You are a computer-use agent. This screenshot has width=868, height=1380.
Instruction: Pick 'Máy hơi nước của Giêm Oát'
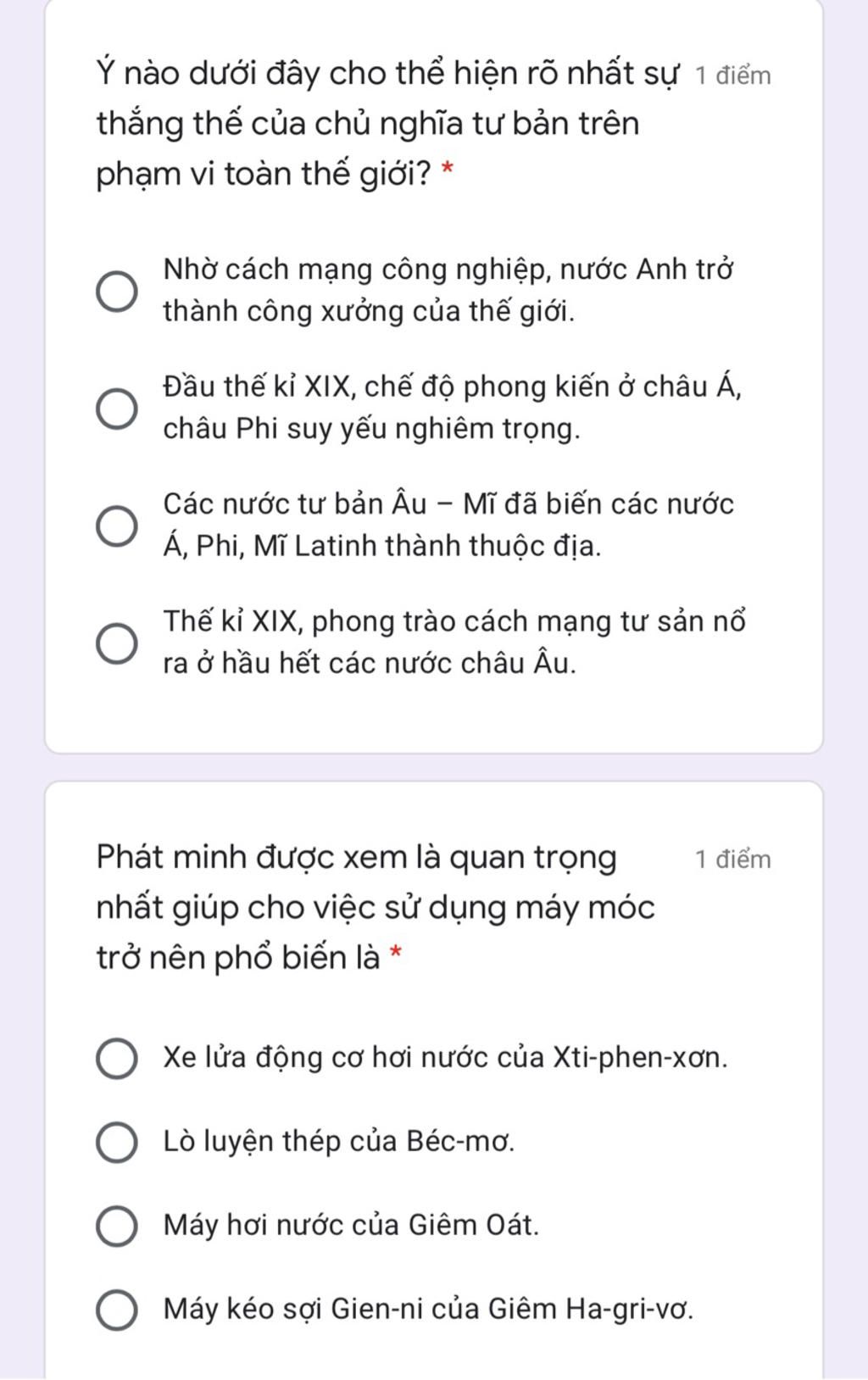pyautogui.click(x=116, y=1227)
